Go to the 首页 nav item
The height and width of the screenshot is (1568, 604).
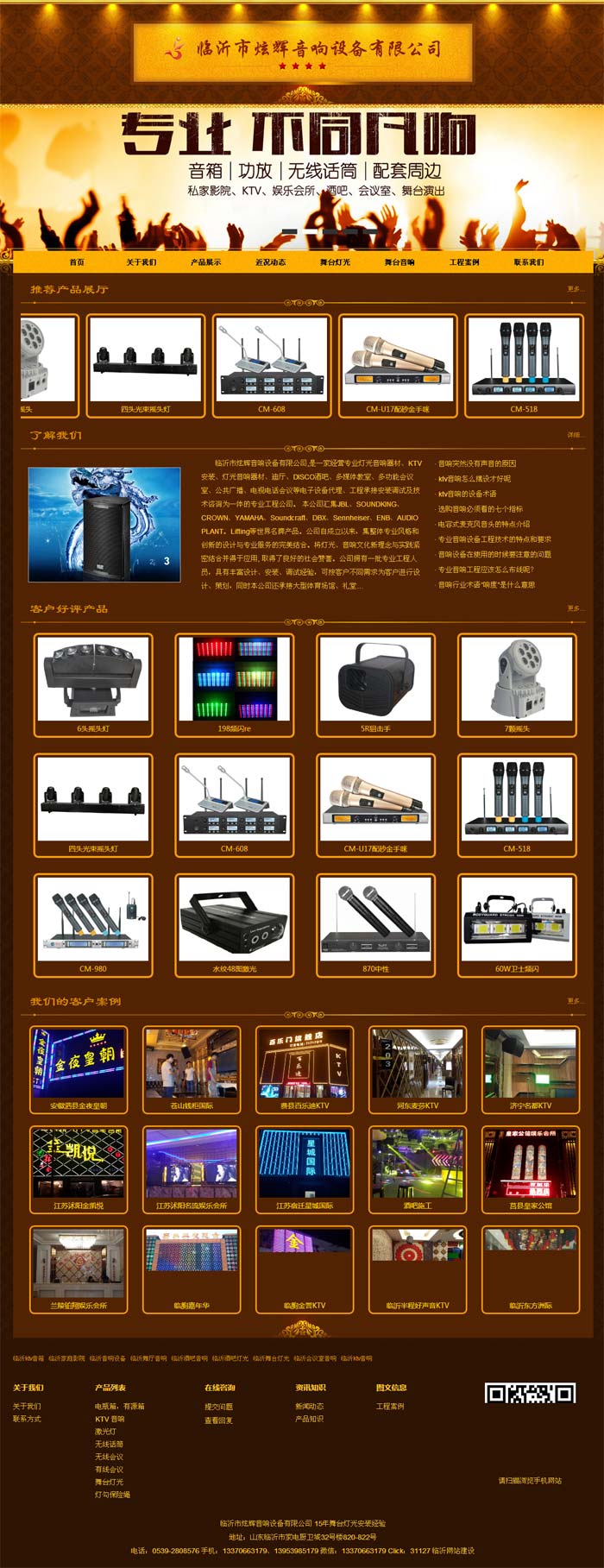click(x=77, y=262)
